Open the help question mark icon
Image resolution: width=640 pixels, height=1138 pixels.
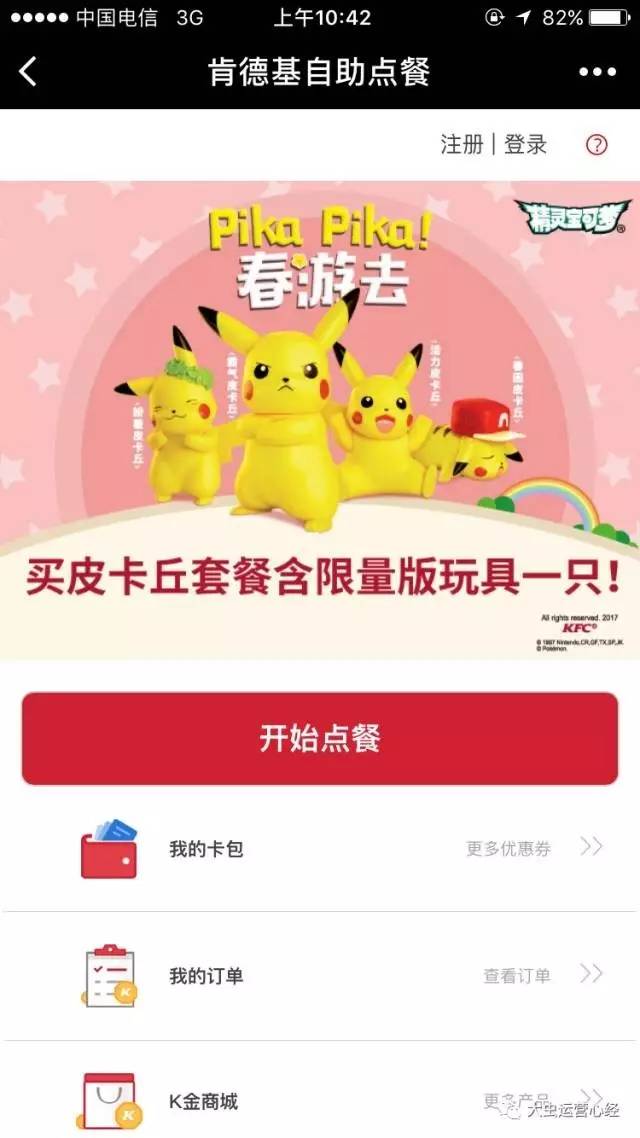tap(596, 145)
